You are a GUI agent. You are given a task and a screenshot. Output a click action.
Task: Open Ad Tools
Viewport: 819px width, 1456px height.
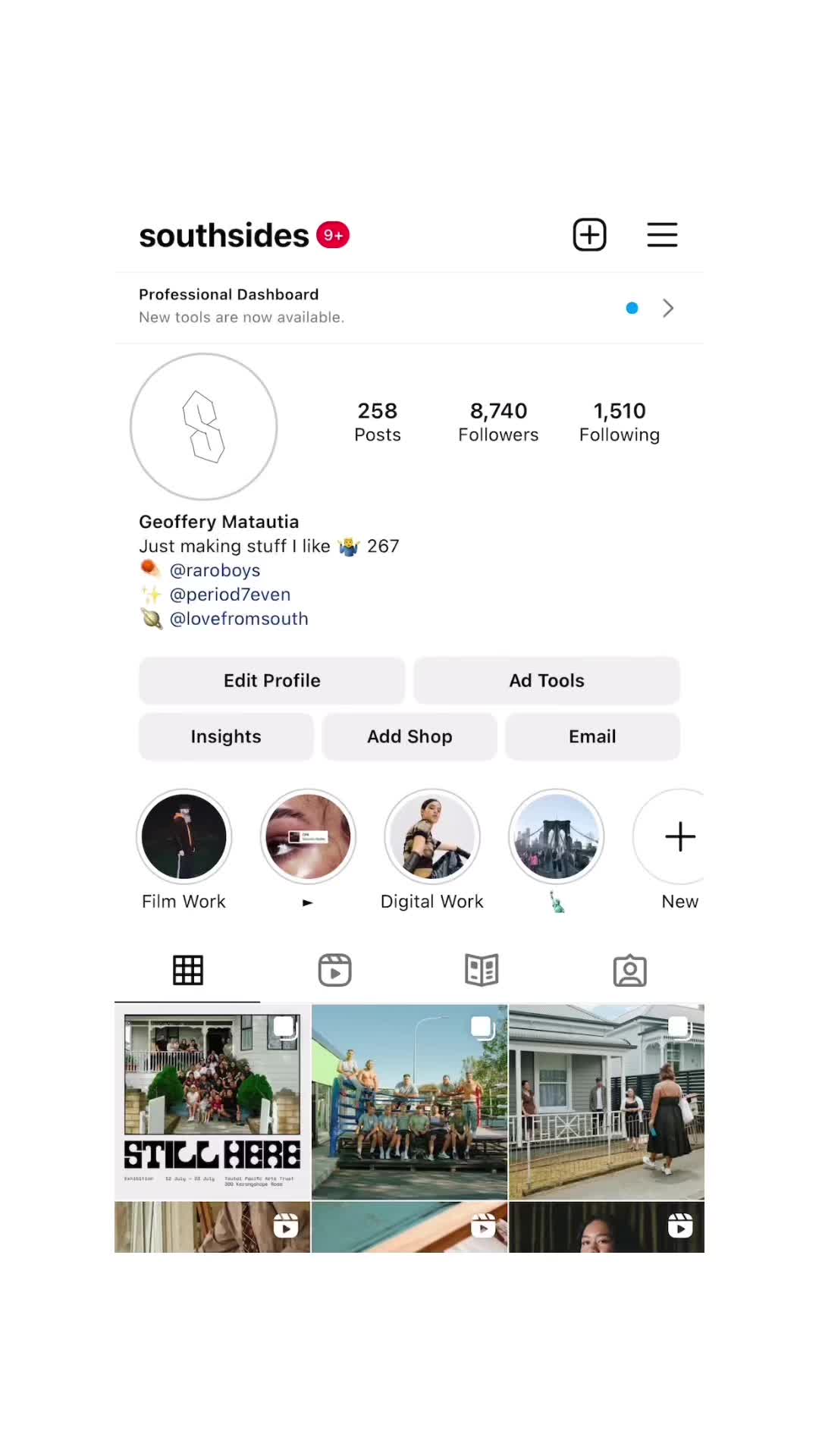(x=546, y=680)
